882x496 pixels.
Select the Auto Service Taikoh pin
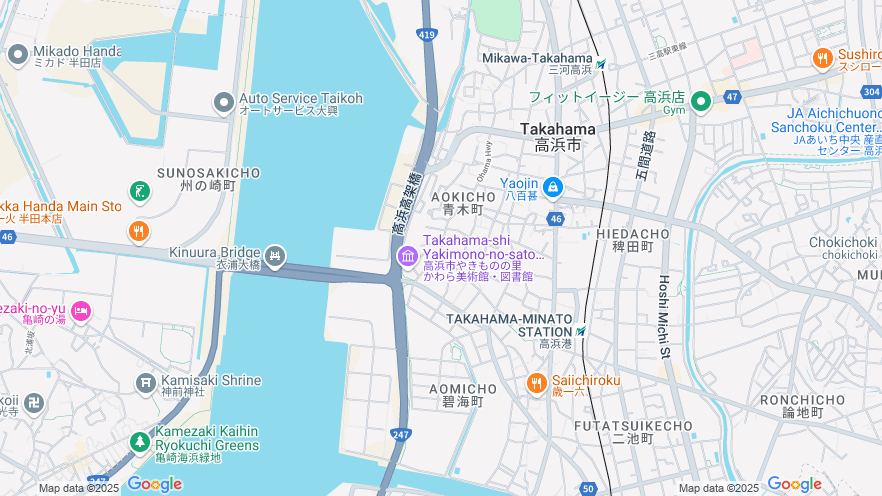pyautogui.click(x=224, y=102)
